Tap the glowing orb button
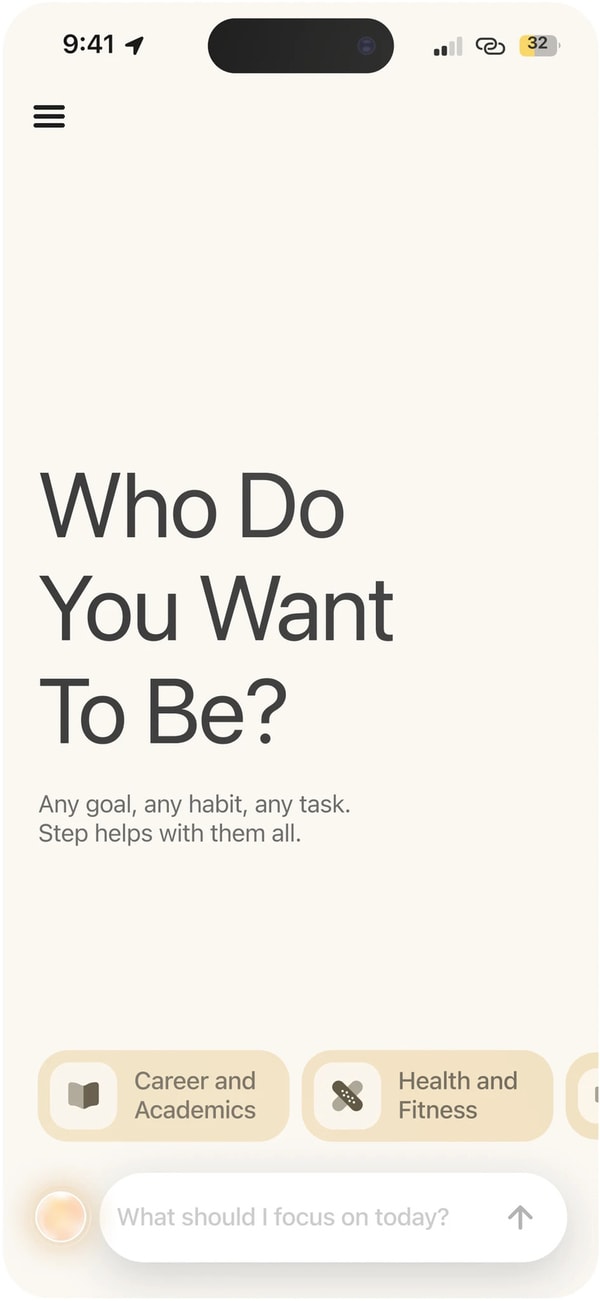Image resolution: width=600 pixels, height=1301 pixels. tap(61, 1217)
